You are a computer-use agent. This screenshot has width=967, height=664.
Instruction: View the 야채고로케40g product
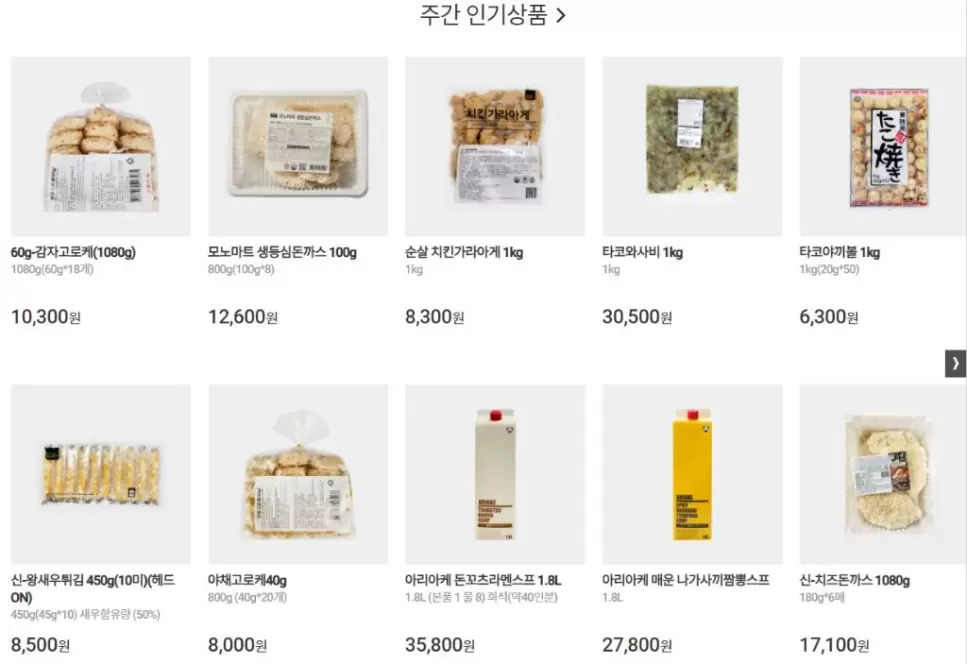coord(297,474)
